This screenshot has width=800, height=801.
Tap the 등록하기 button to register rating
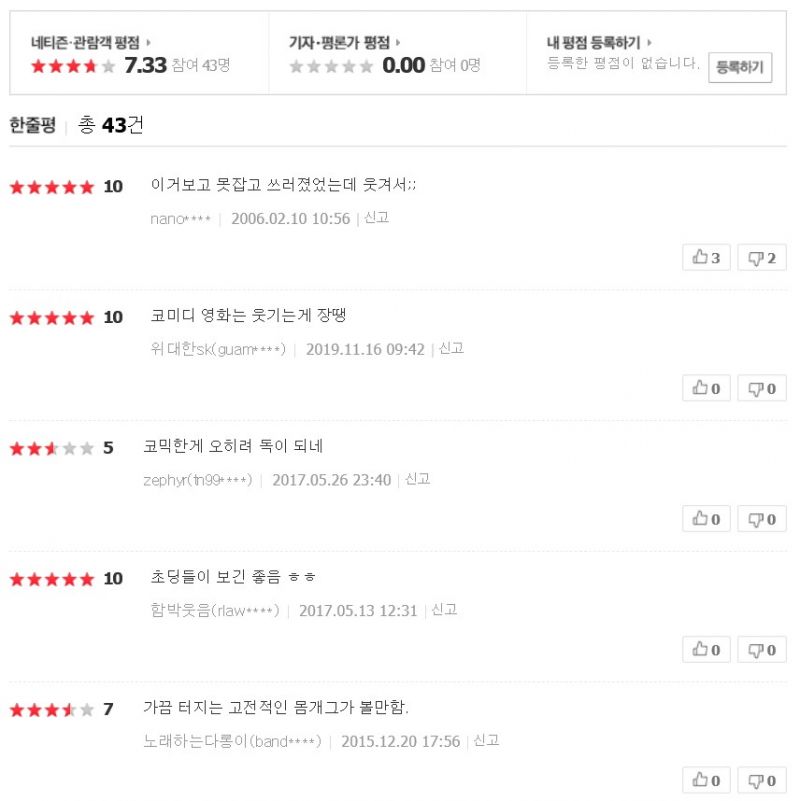click(740, 67)
